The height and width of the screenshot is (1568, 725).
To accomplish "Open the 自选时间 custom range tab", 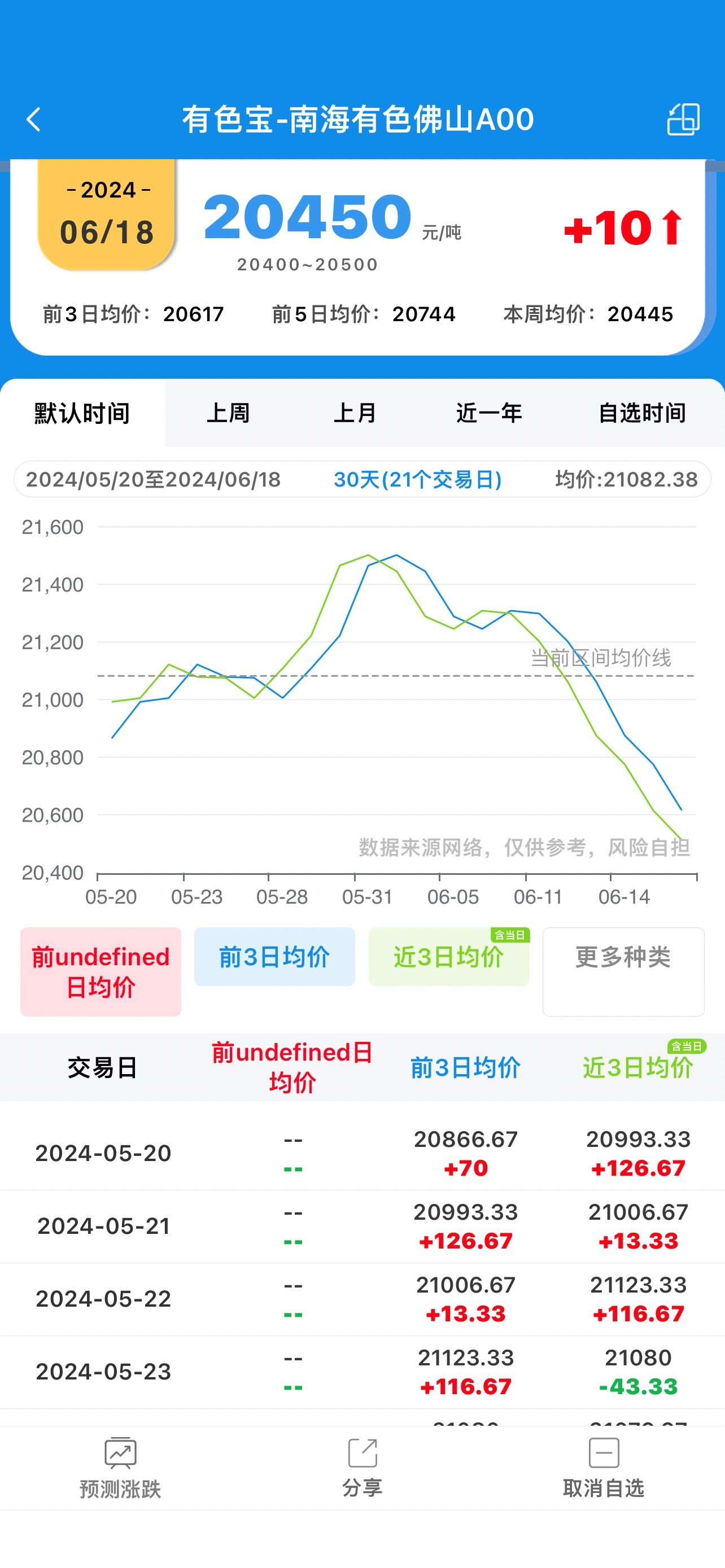I will pyautogui.click(x=642, y=413).
